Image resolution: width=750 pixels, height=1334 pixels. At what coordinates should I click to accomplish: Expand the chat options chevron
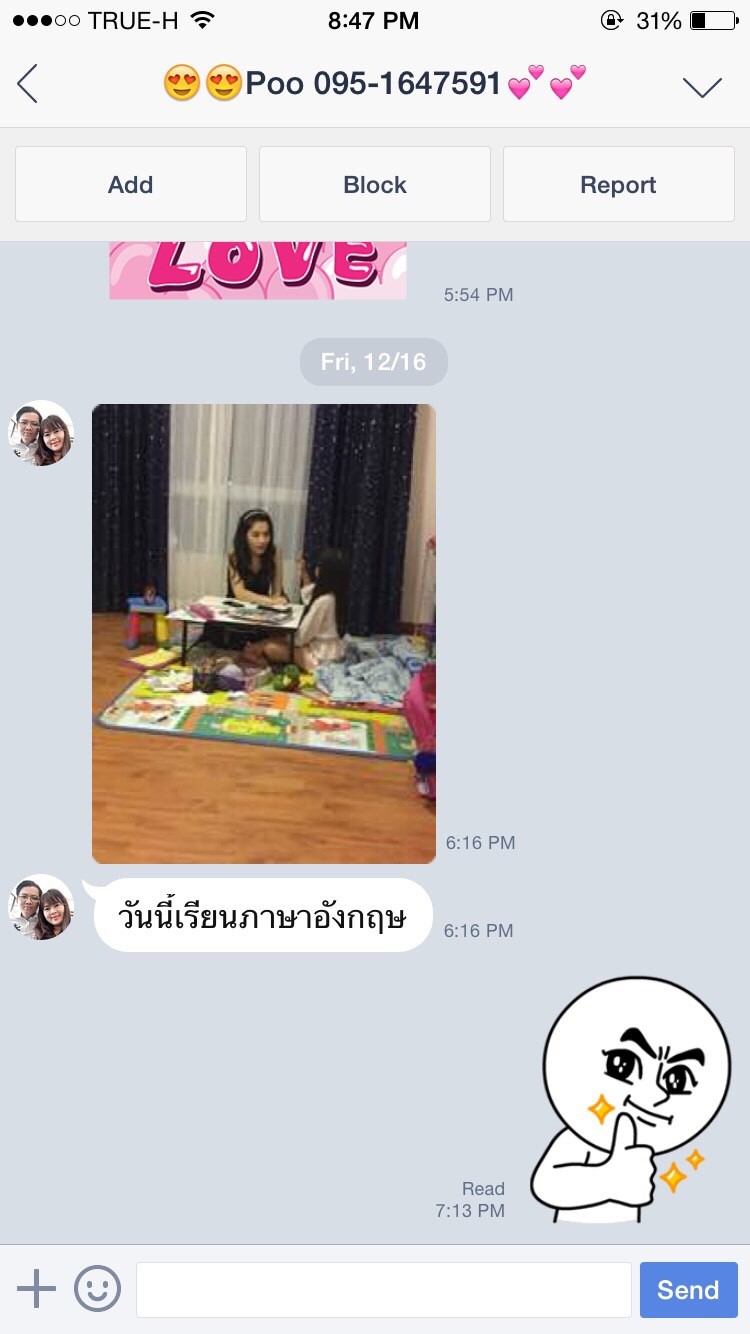(x=702, y=87)
